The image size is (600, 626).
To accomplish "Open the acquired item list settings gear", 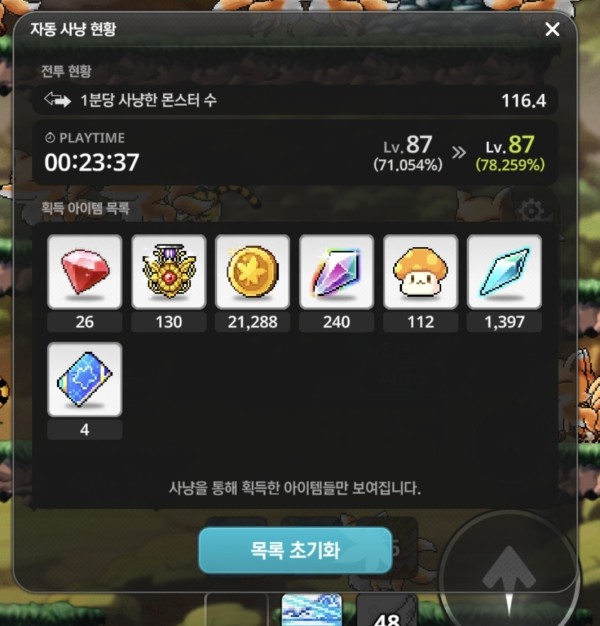I will pos(532,211).
